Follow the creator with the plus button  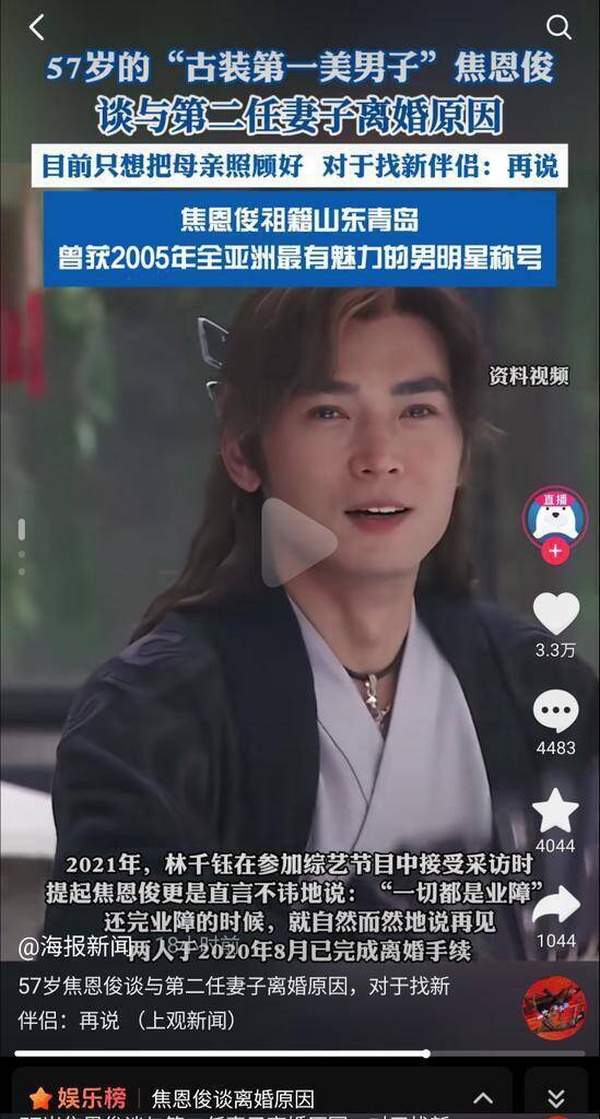click(x=555, y=551)
